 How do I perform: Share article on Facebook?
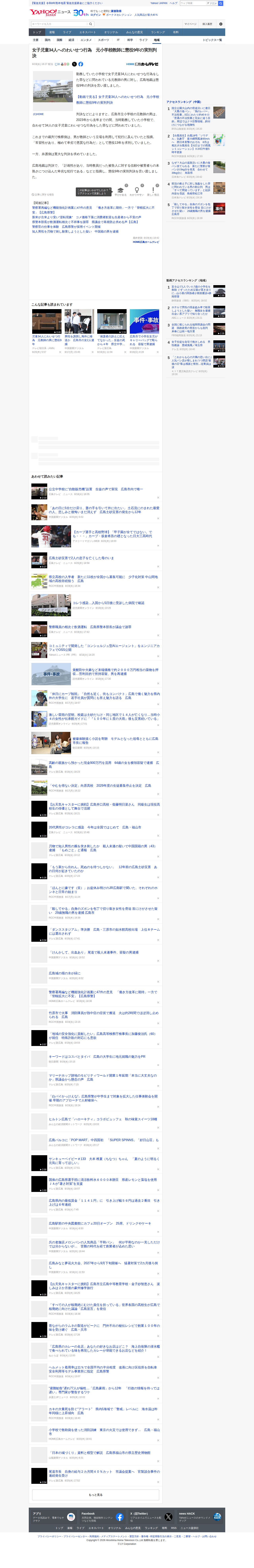81,64
